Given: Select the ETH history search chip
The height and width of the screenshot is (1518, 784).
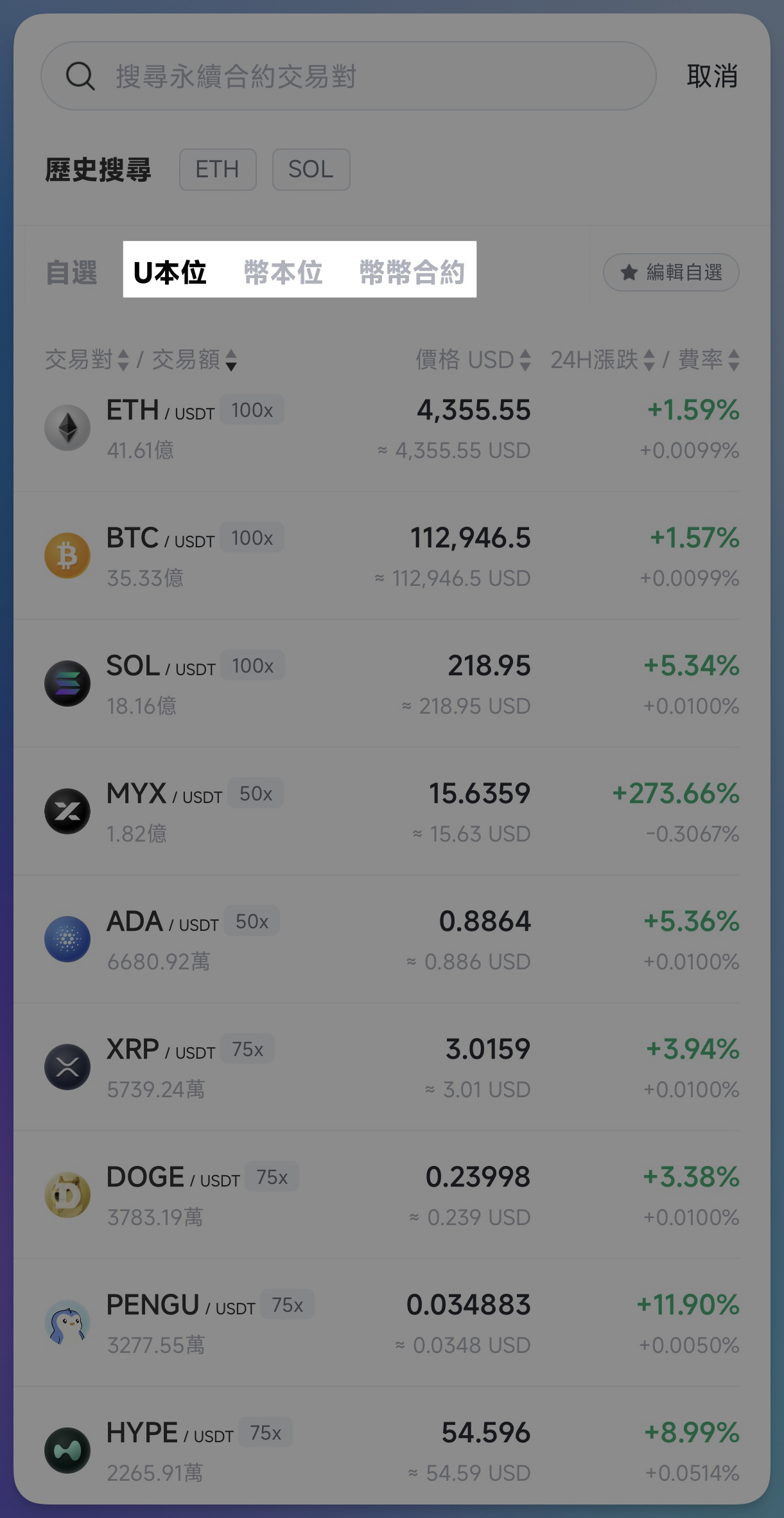Looking at the screenshot, I should [218, 170].
